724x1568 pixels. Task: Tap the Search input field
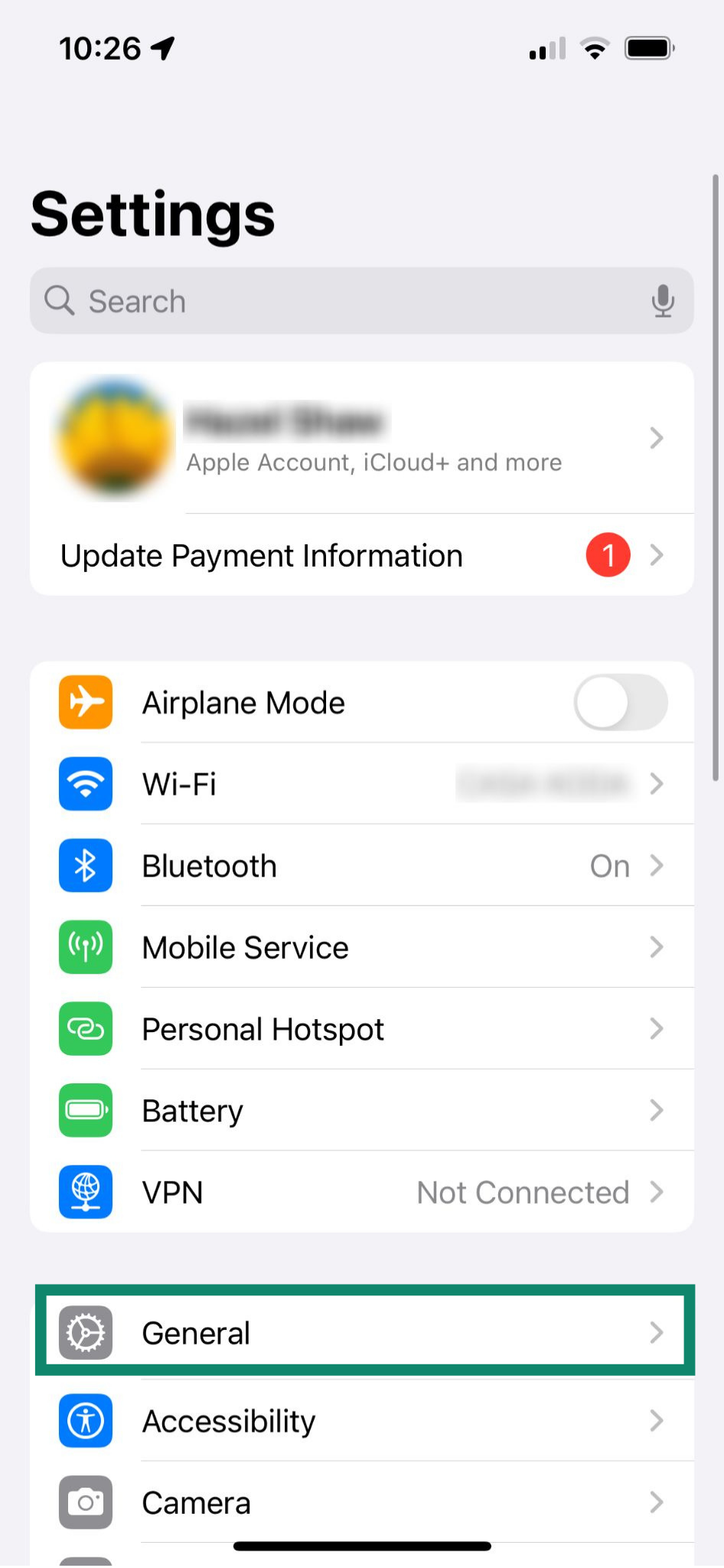(306, 301)
